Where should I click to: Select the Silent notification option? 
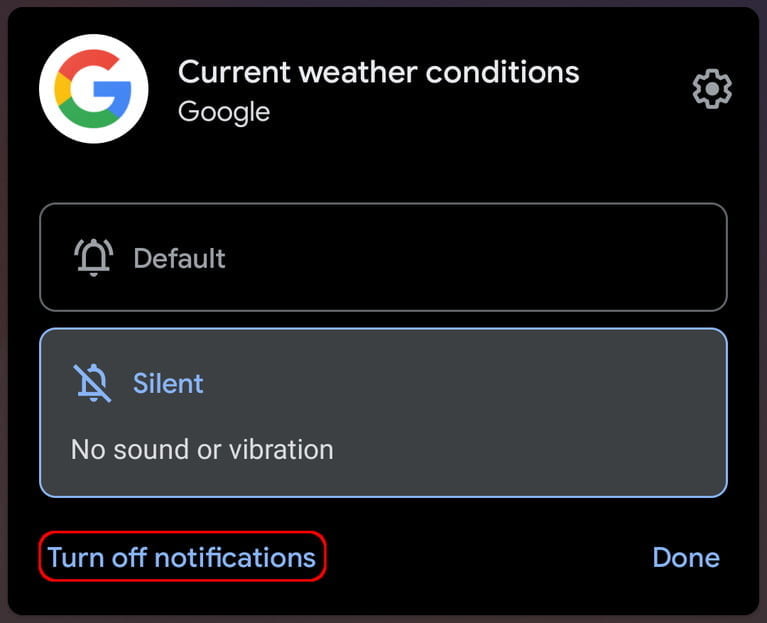(x=383, y=412)
